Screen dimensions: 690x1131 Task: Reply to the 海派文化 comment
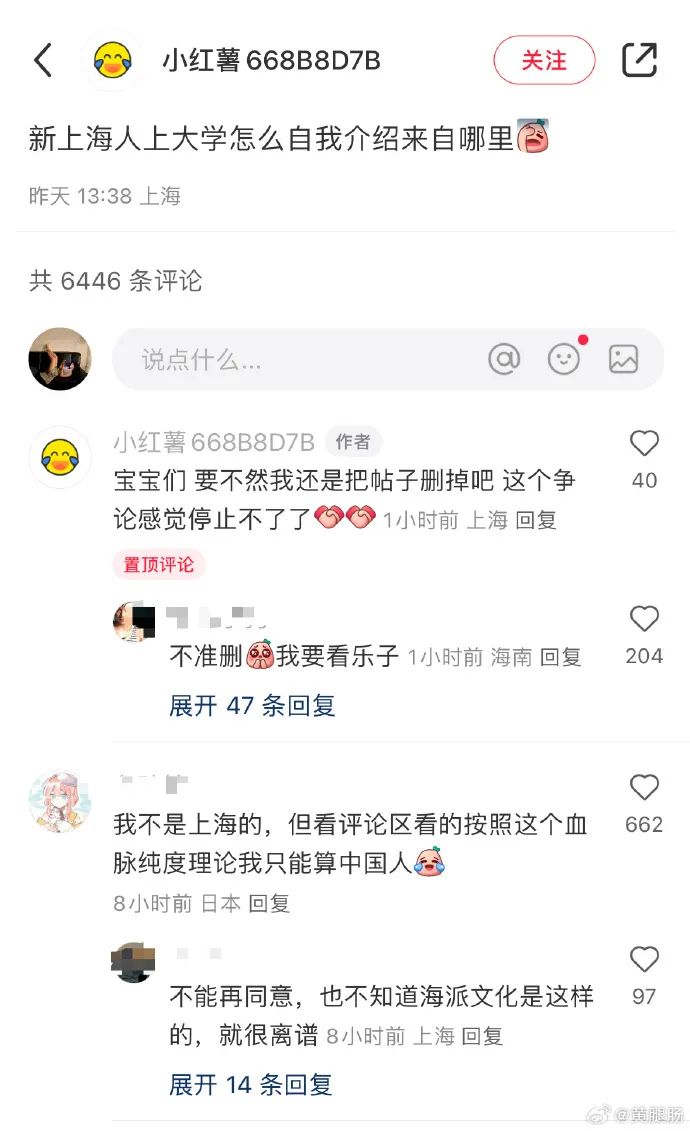point(480,1036)
